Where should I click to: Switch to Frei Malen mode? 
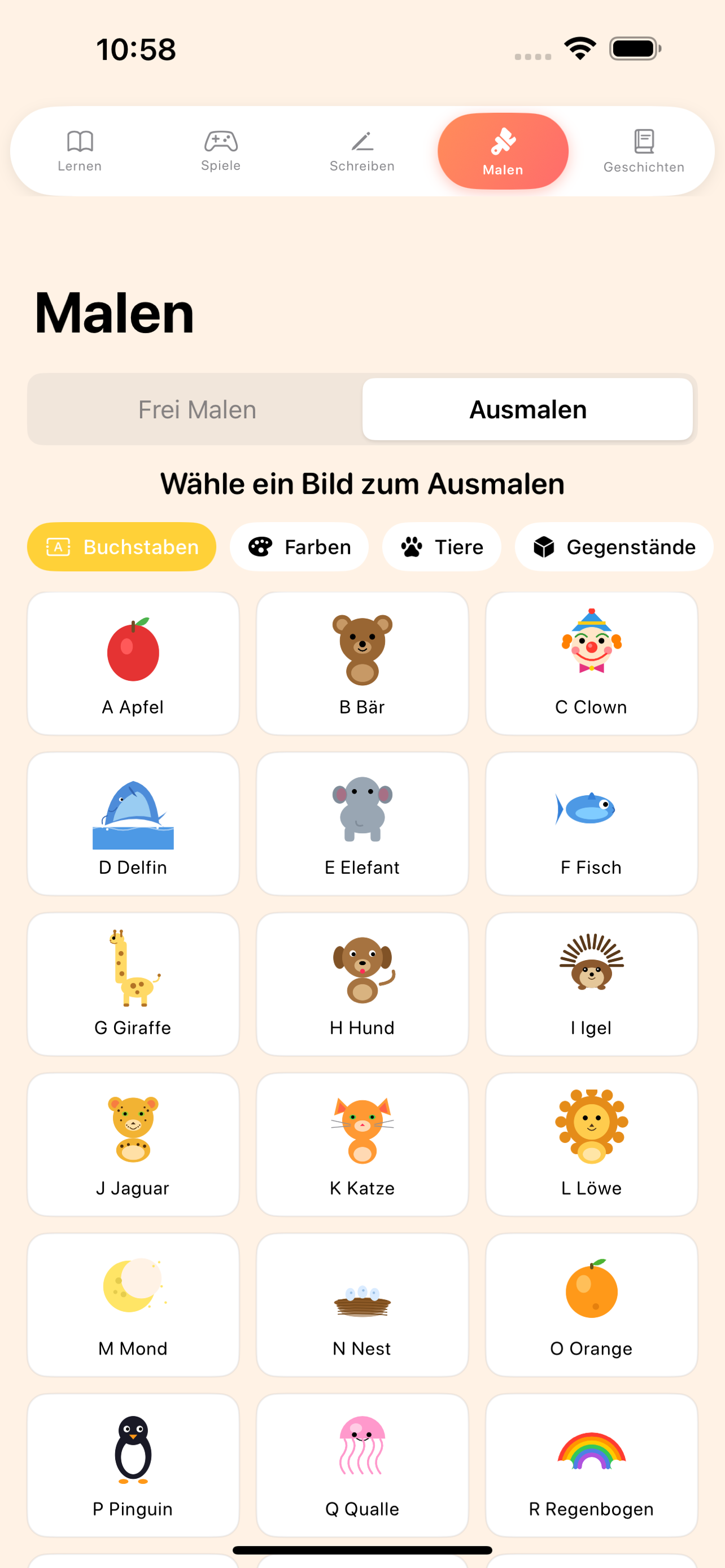[196, 410]
